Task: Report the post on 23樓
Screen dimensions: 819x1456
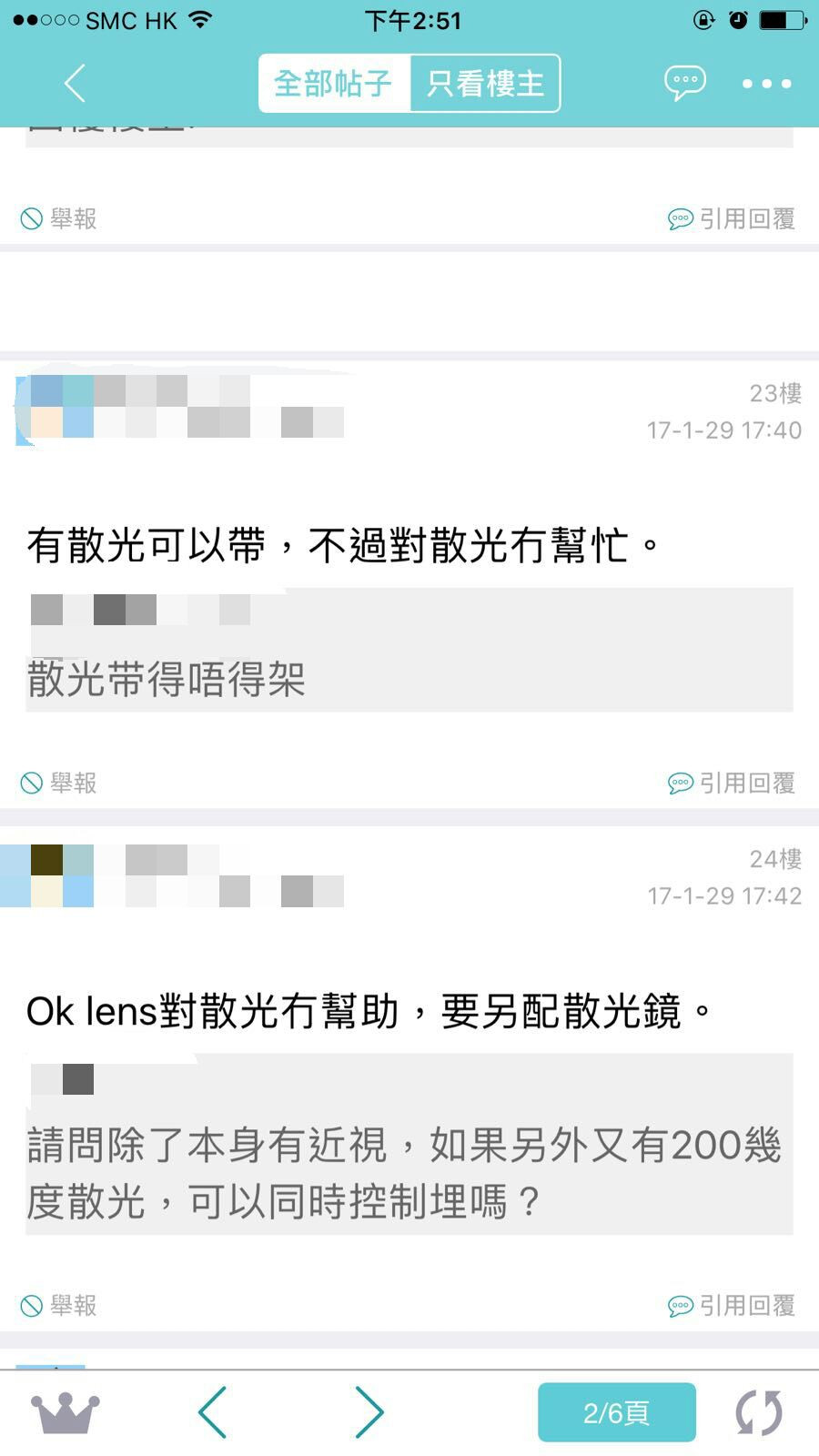Action: tap(59, 783)
